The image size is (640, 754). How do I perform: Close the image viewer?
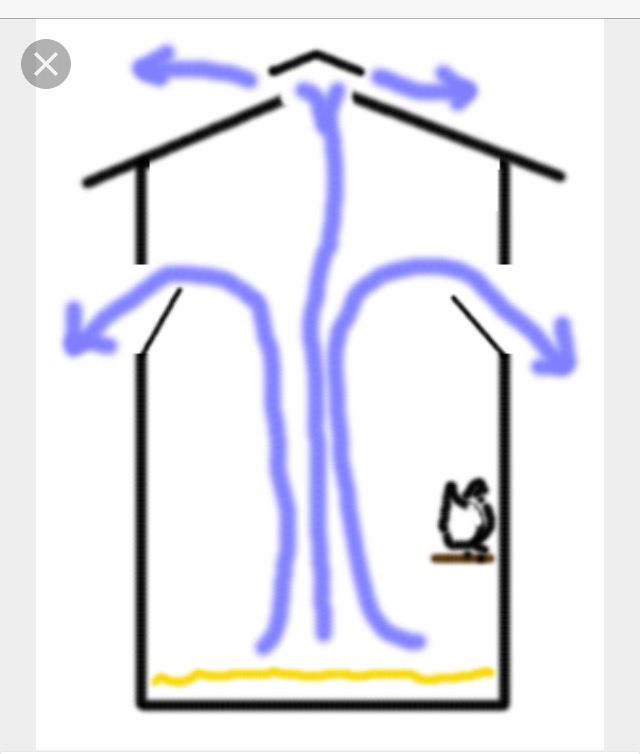[46, 65]
